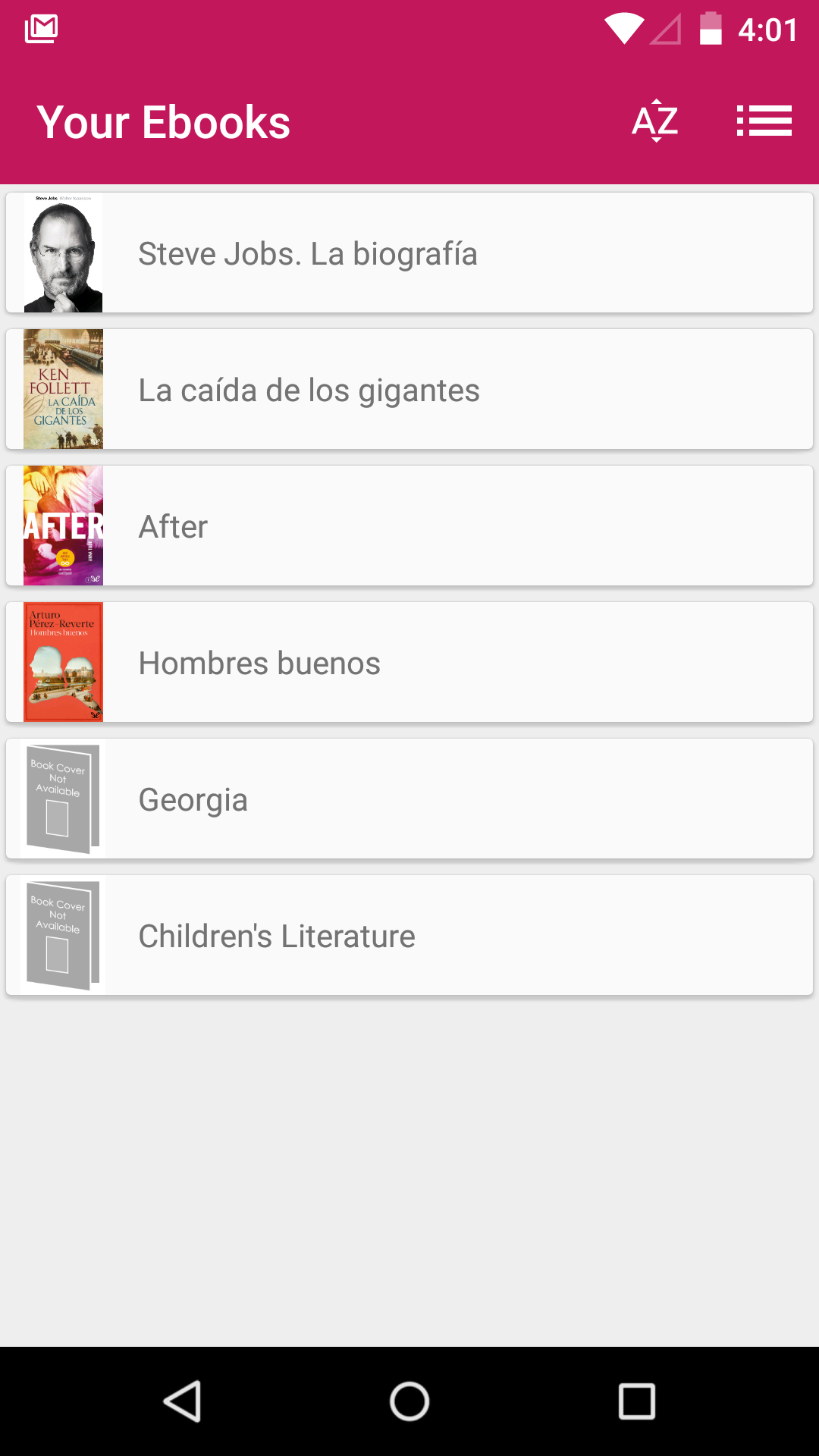The image size is (819, 1456).
Task: Select Hombres buenos ebook
Action: tap(409, 663)
